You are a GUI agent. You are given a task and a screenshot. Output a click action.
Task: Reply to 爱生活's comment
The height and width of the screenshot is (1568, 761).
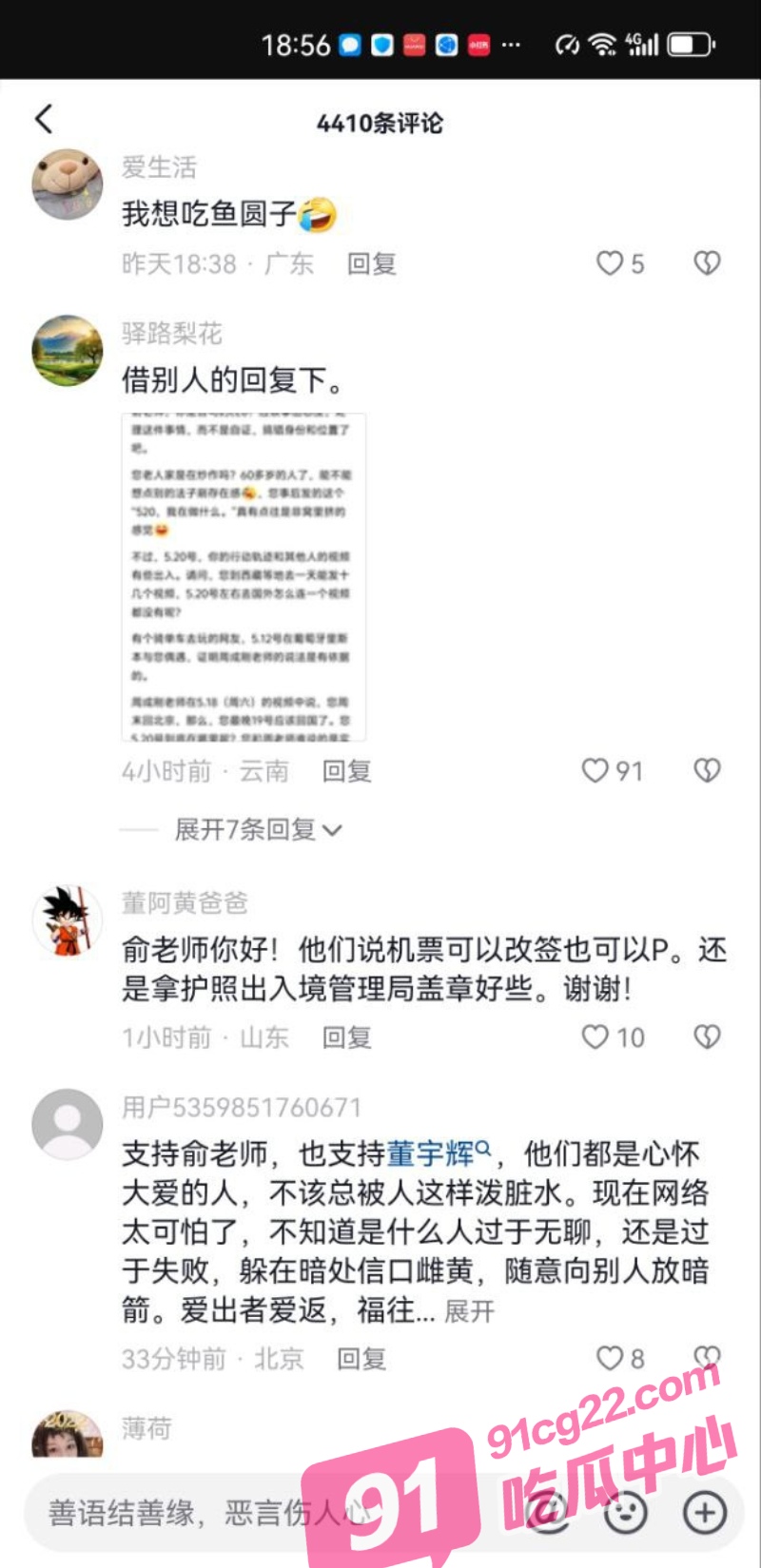pyautogui.click(x=371, y=263)
